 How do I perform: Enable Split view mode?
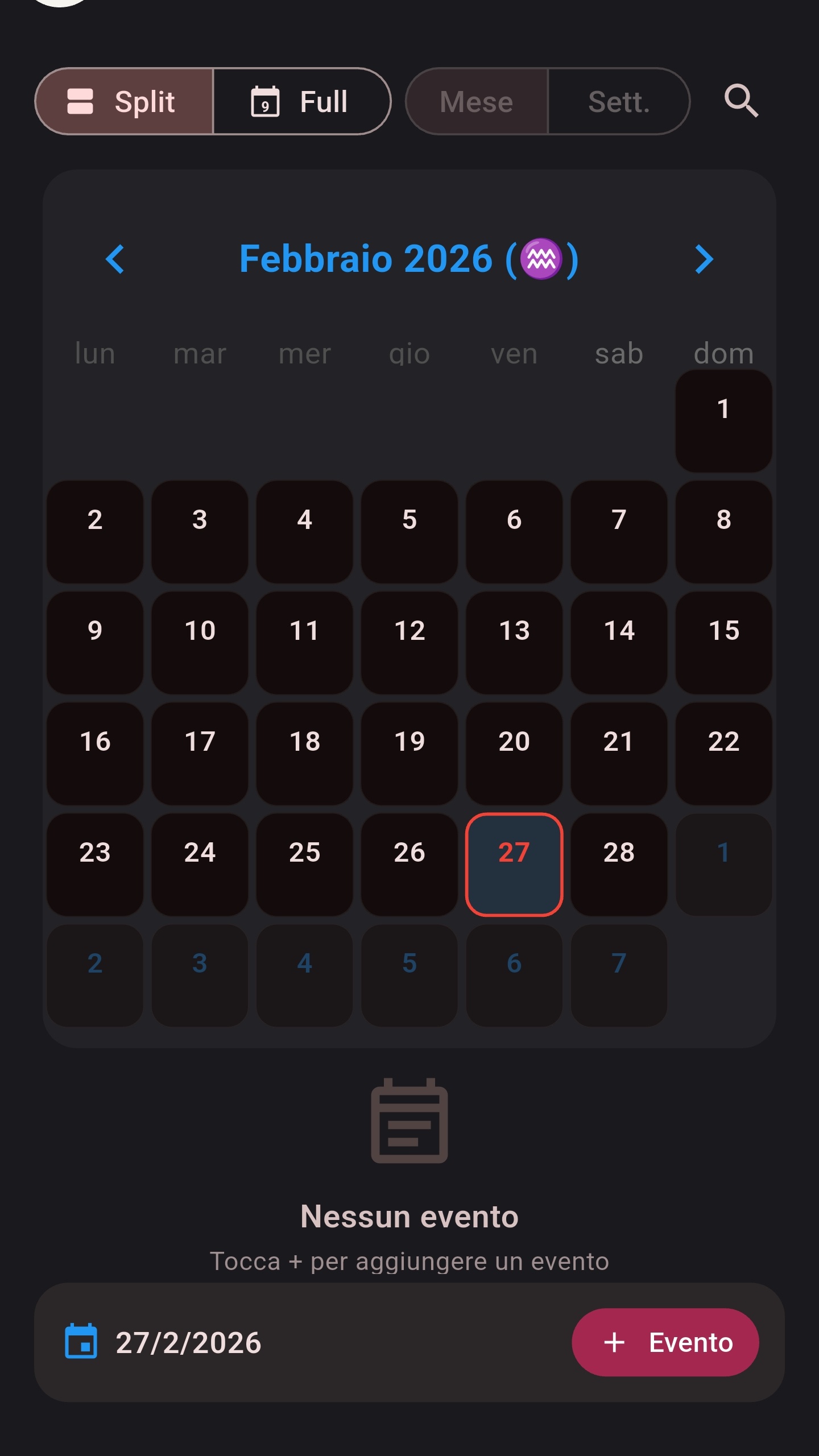click(x=125, y=101)
